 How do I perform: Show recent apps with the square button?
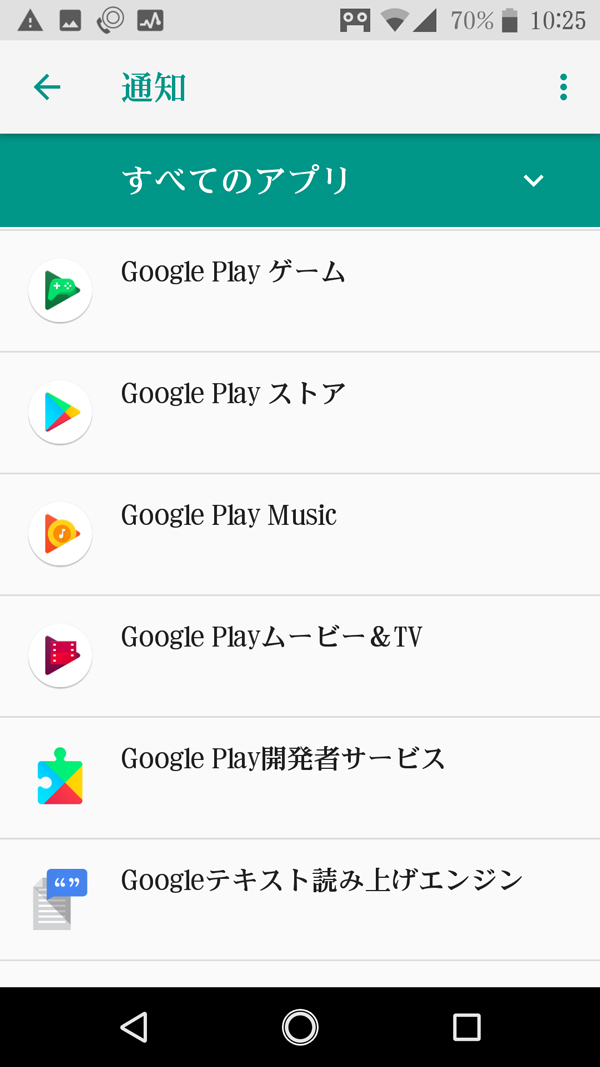(x=466, y=1026)
